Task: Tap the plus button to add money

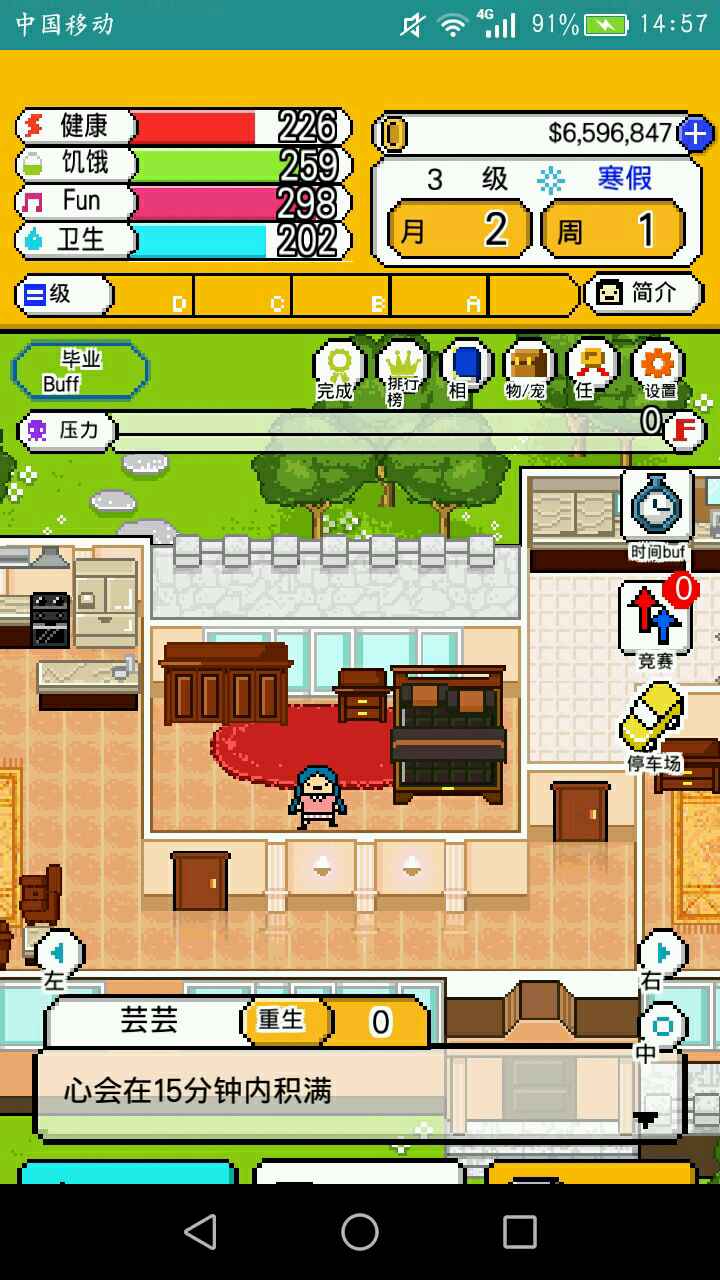Action: pyautogui.click(x=695, y=133)
